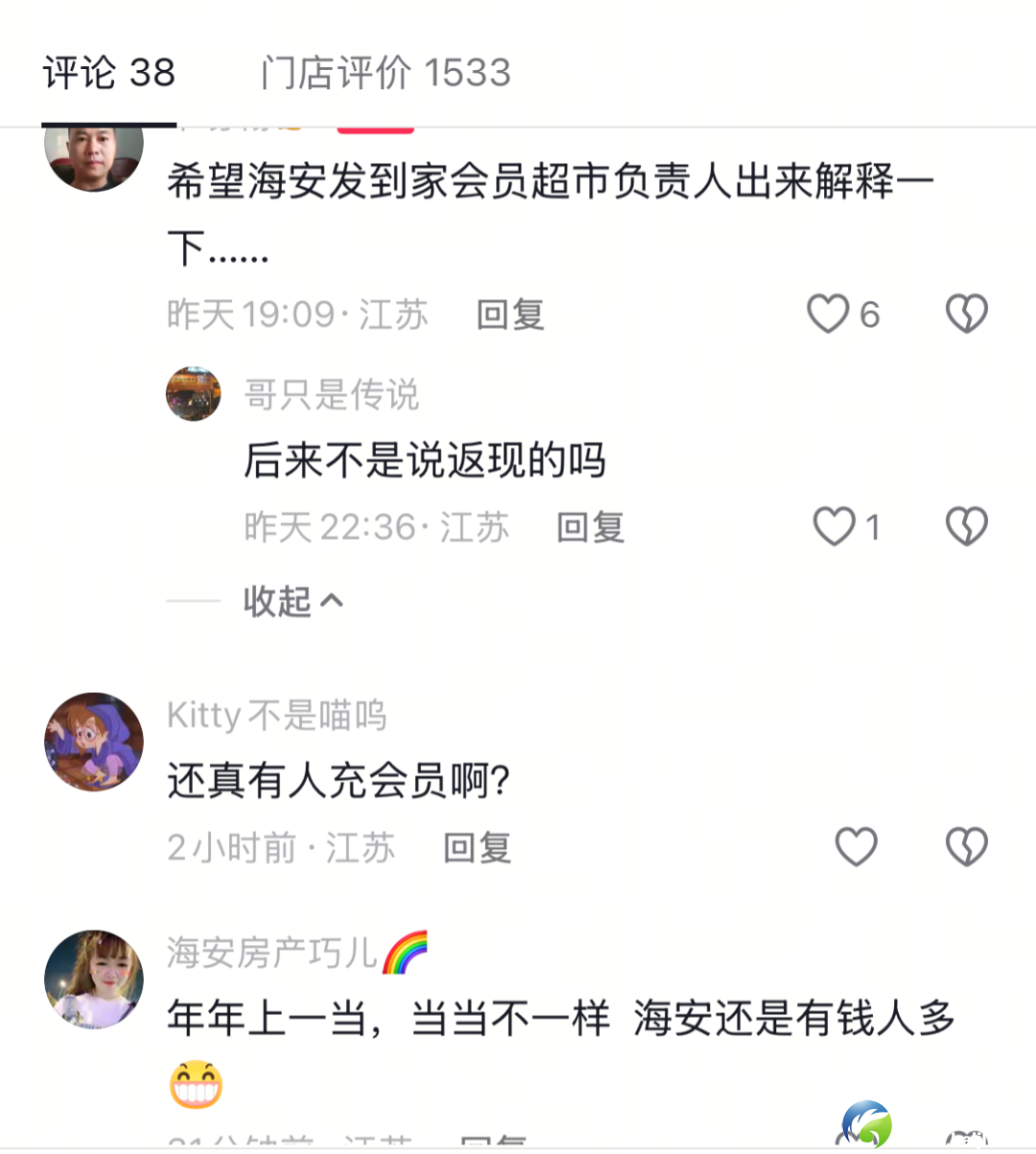Open 海安房产巧儿's profile avatar
1036x1154 pixels.
94,978
